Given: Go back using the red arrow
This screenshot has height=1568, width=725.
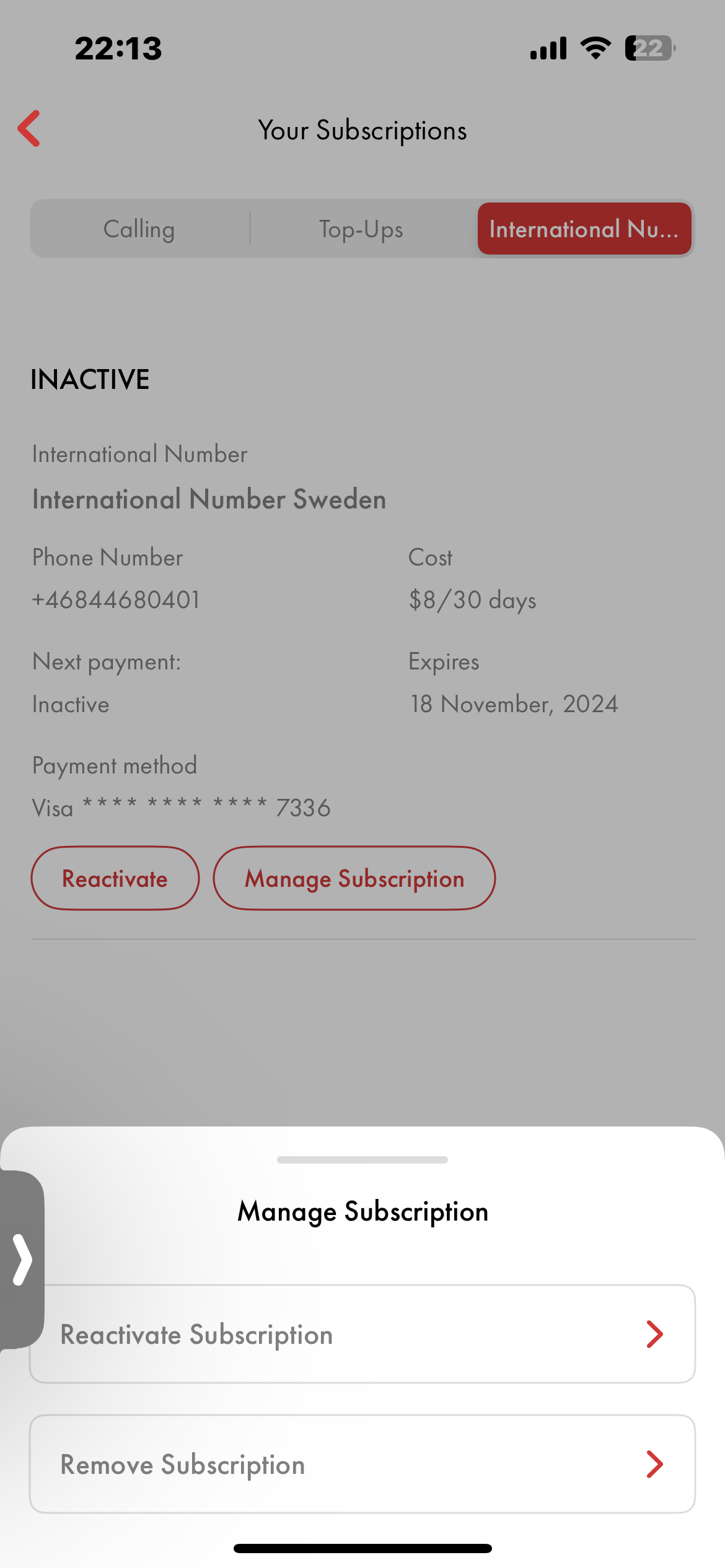Looking at the screenshot, I should [29, 129].
